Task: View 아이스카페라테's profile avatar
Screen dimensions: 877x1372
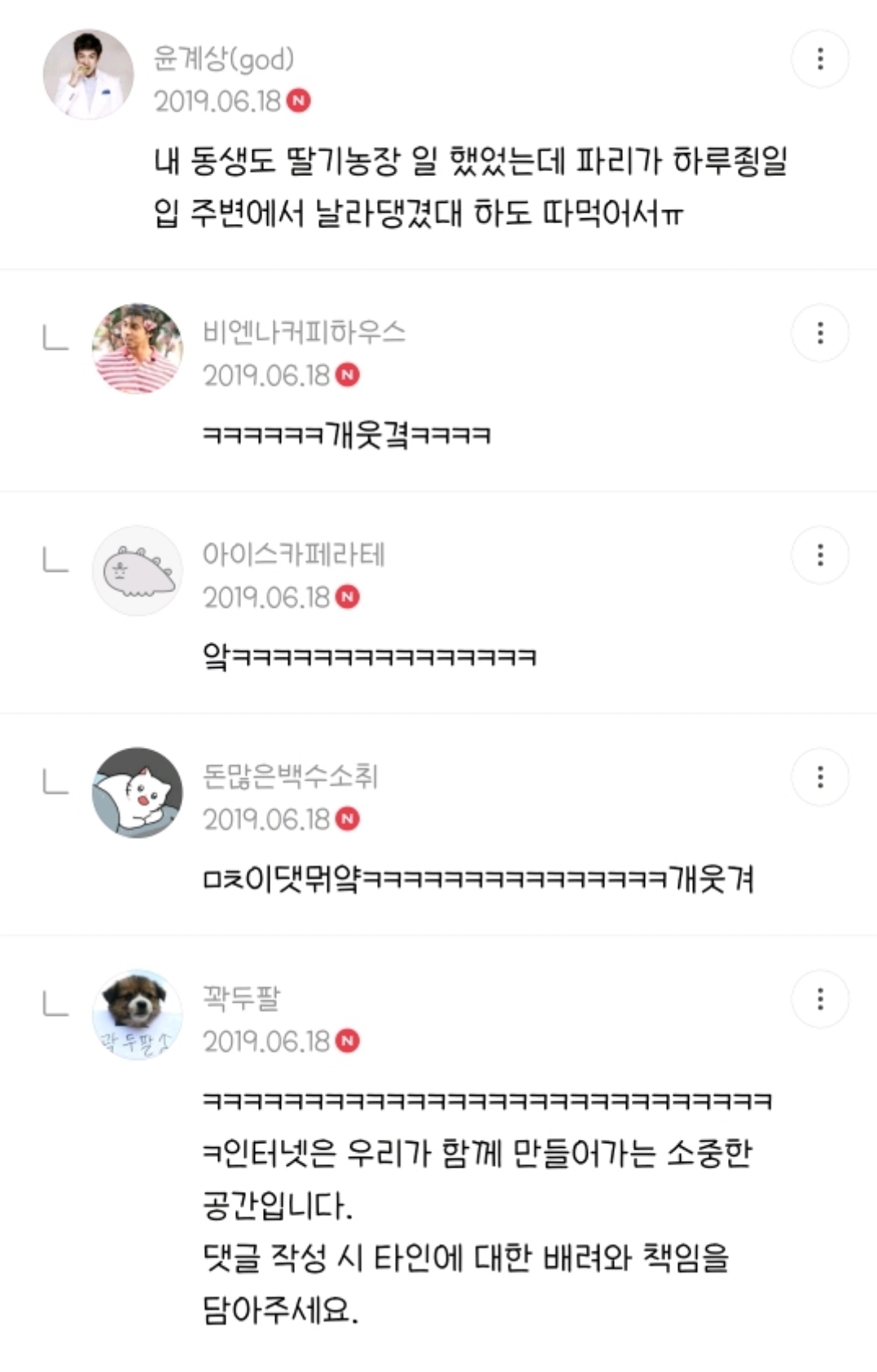Action: [137, 570]
